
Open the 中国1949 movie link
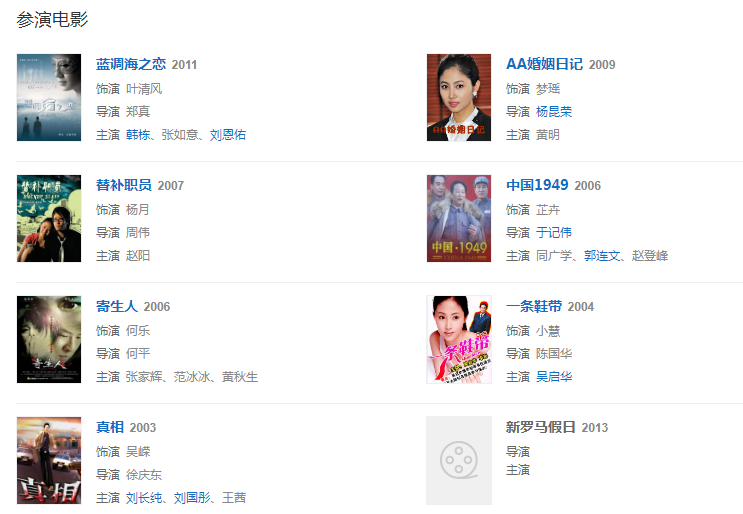[537, 185]
